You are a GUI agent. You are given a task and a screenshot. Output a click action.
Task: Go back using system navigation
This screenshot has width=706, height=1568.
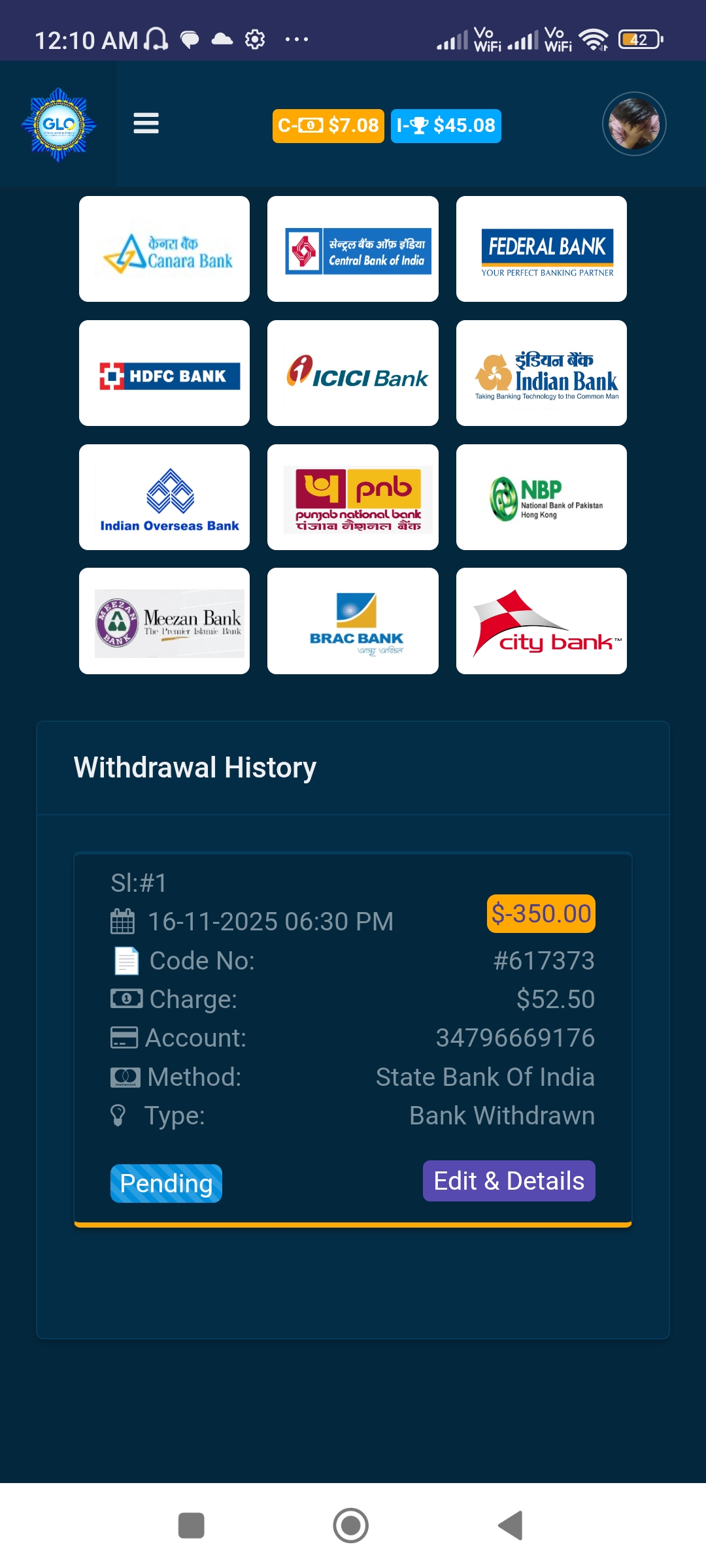pyautogui.click(x=511, y=1526)
